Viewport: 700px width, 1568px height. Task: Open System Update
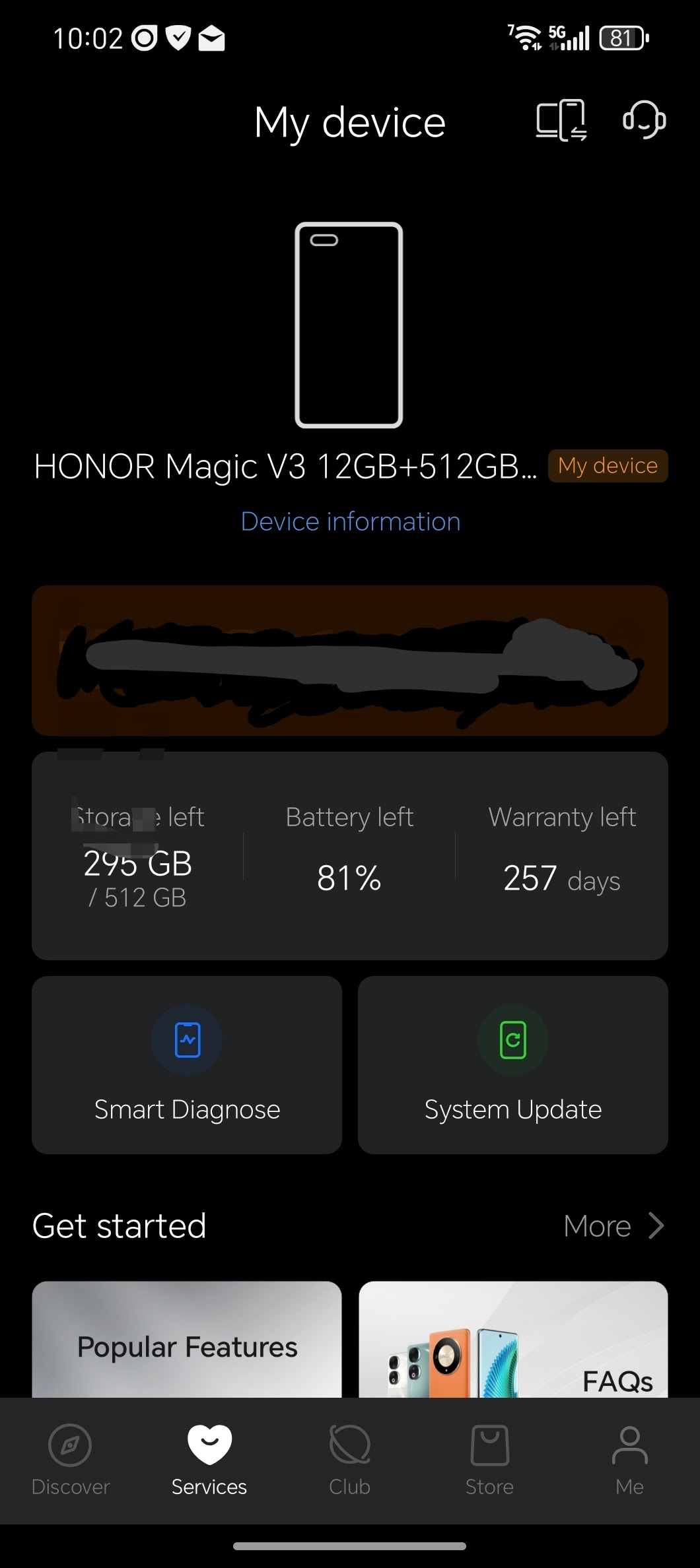pos(512,1064)
